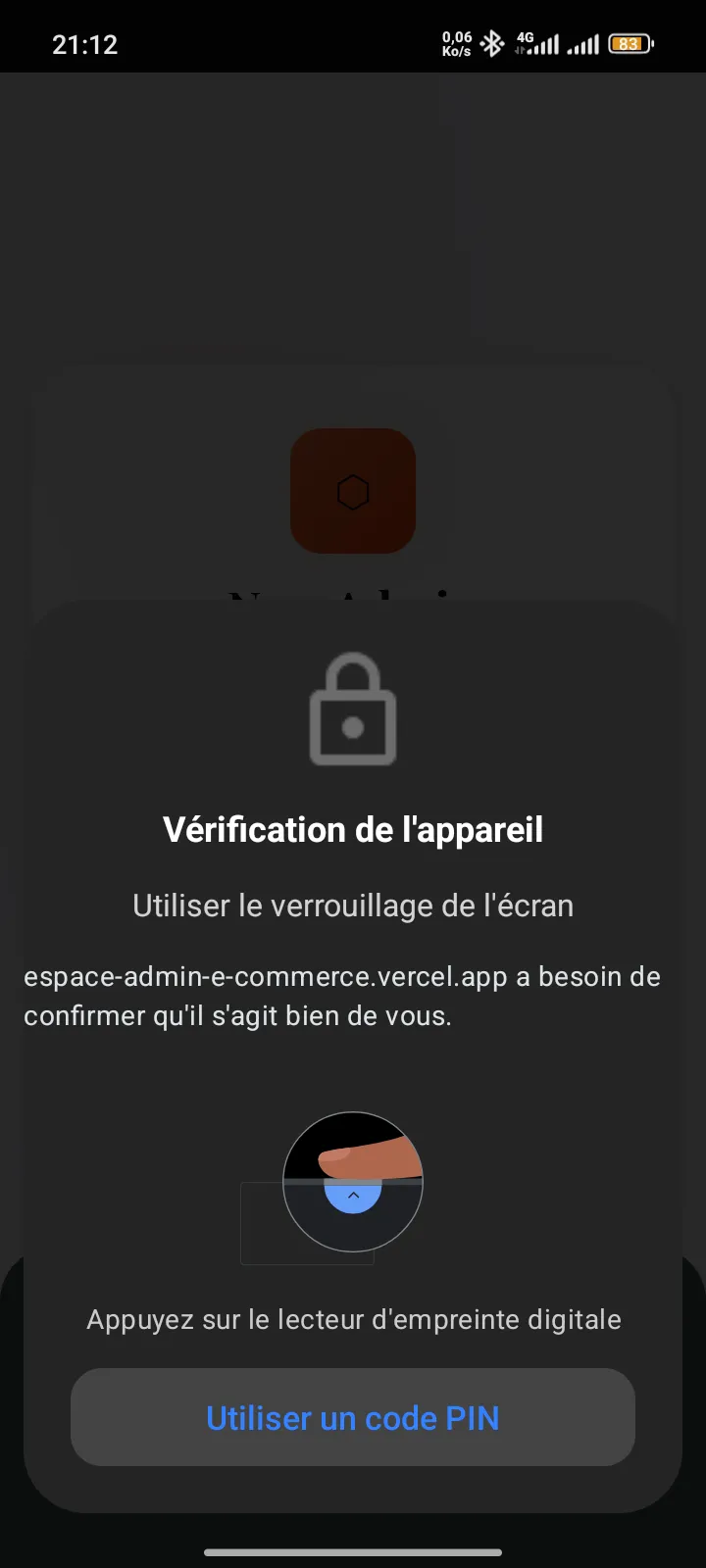
Task: Tap the 4G network indicator
Action: (526, 37)
